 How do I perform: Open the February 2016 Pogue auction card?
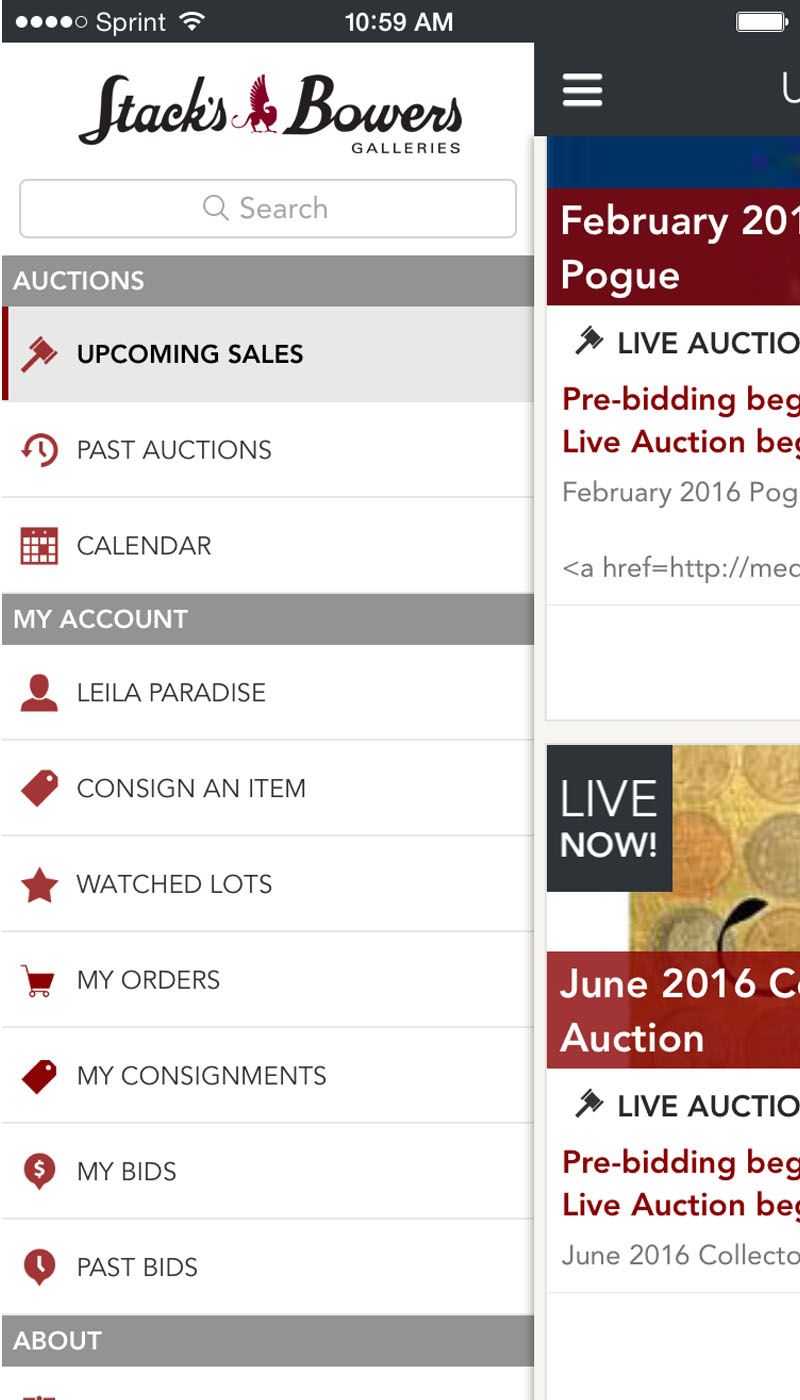(x=673, y=428)
